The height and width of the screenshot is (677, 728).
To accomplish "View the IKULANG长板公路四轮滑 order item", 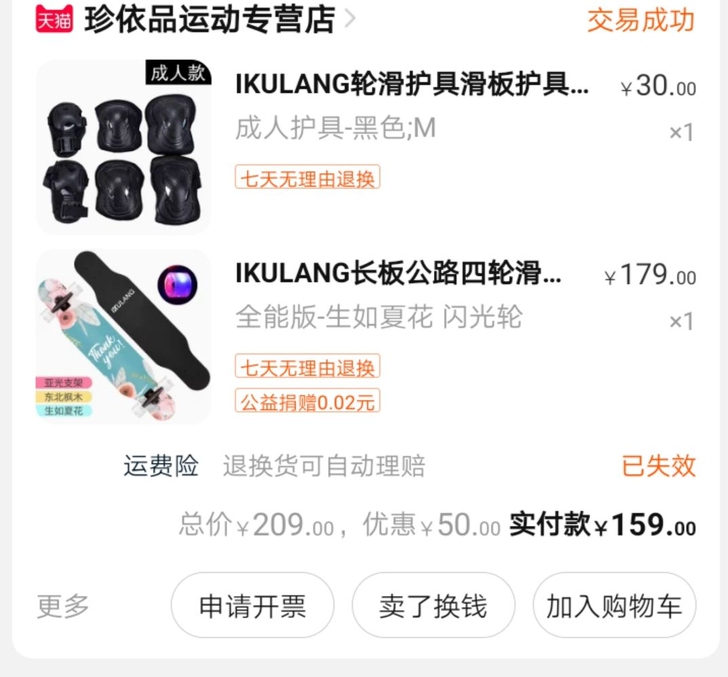I will tap(398, 274).
